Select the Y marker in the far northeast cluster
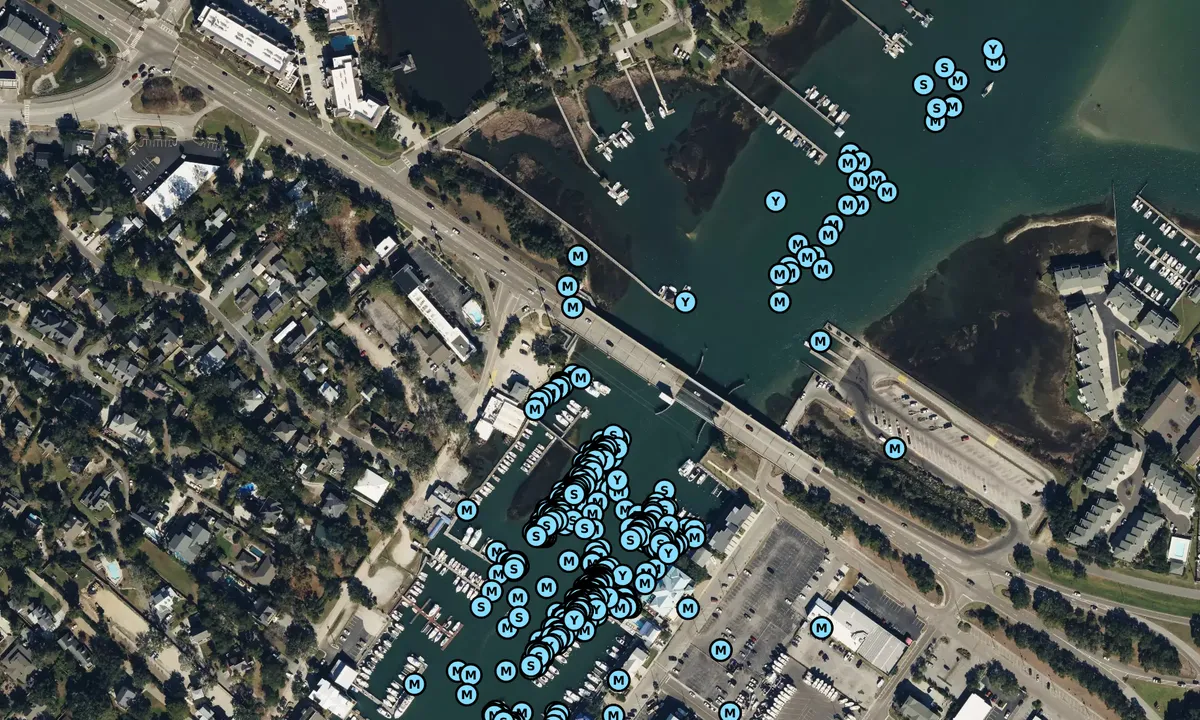 pyautogui.click(x=992, y=49)
